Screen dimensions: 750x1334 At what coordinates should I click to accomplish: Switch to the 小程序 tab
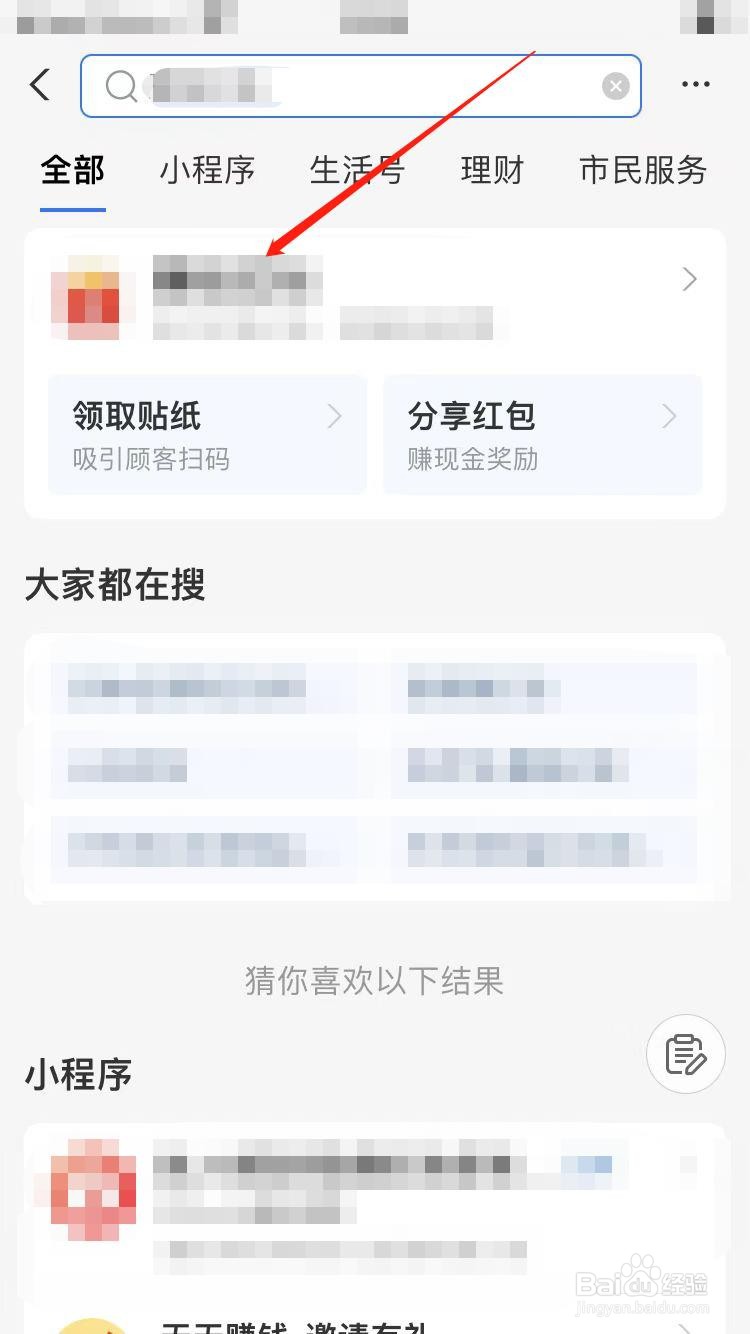pos(207,171)
